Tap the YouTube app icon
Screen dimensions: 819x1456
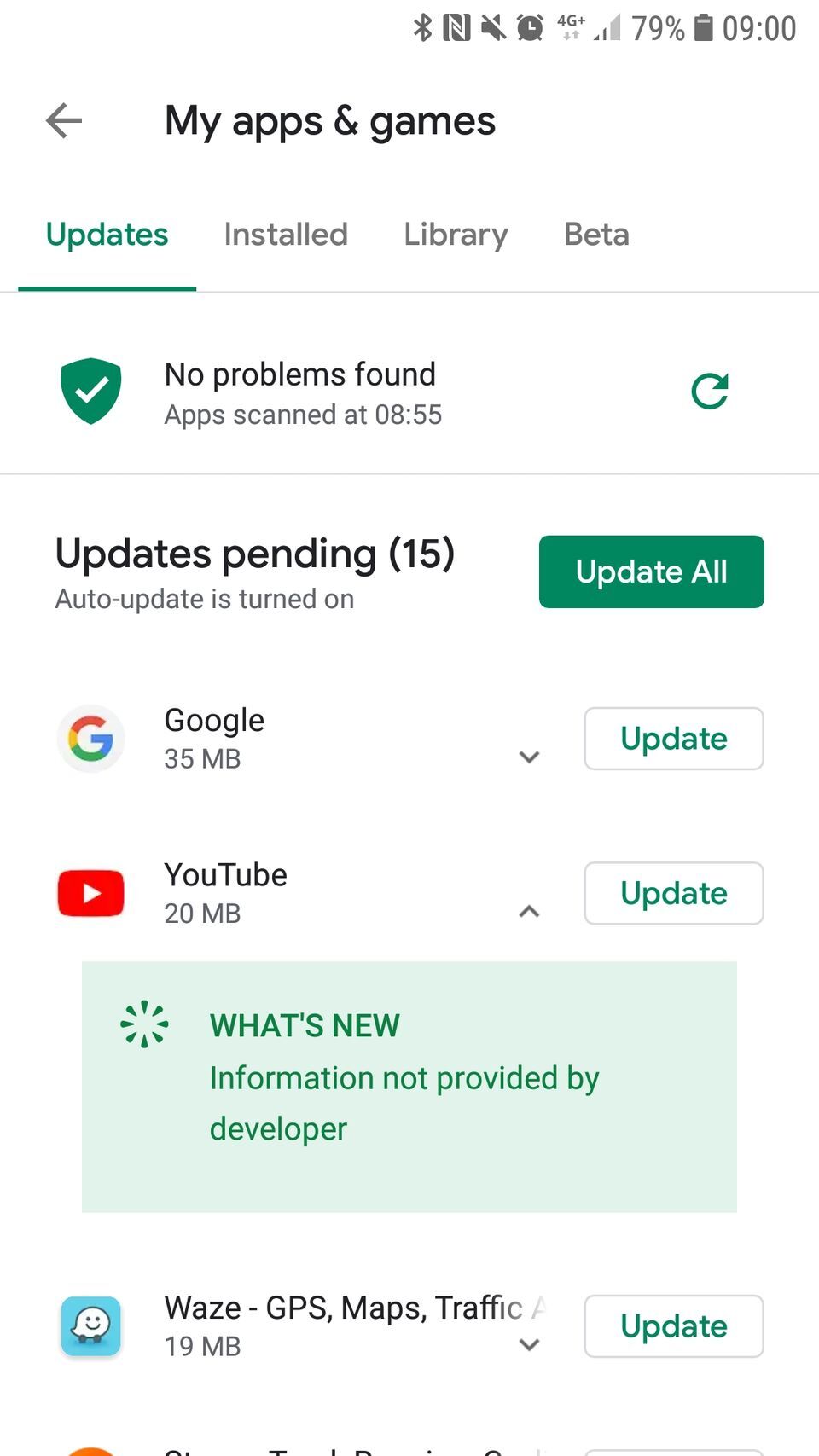[90, 893]
